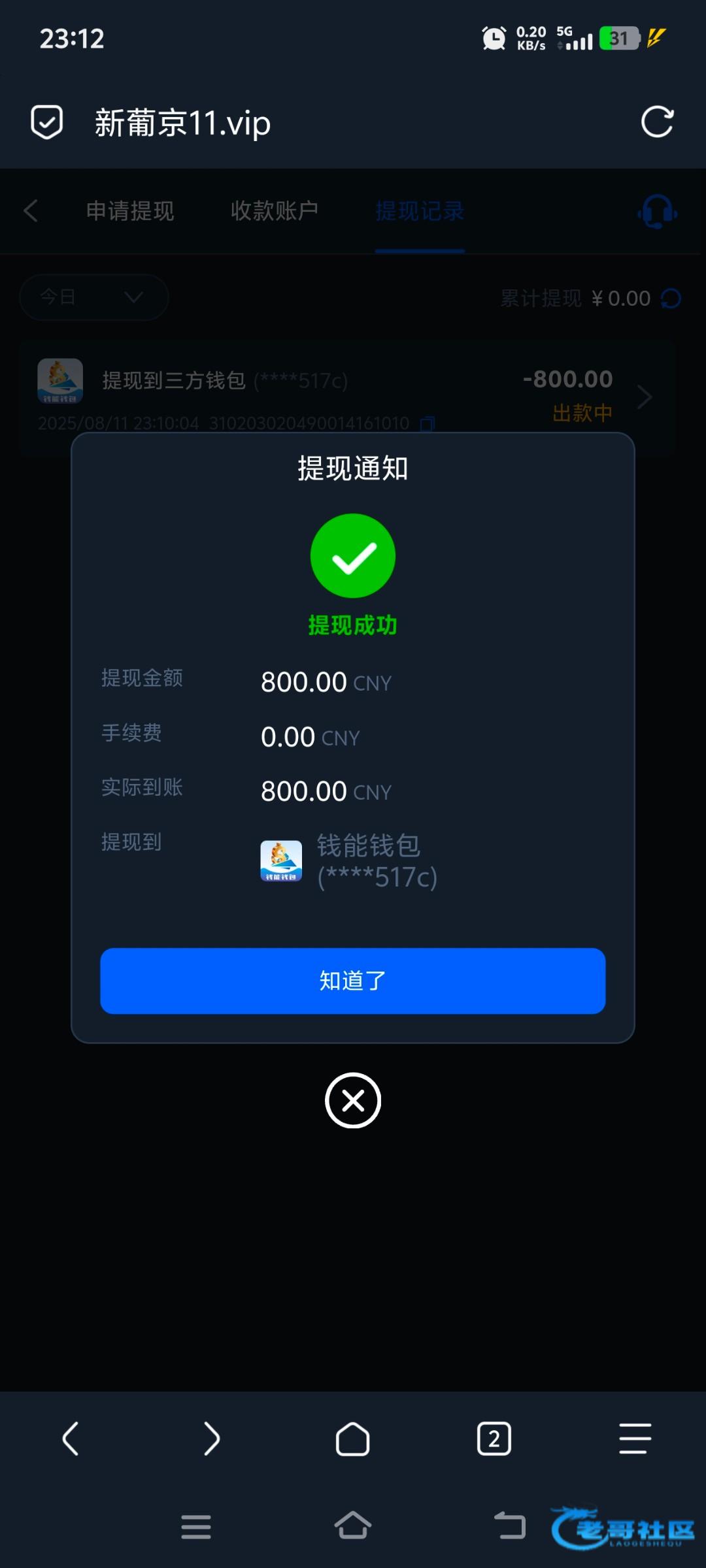Open the browser menu
The image size is (706, 1568).
coord(635,1439)
